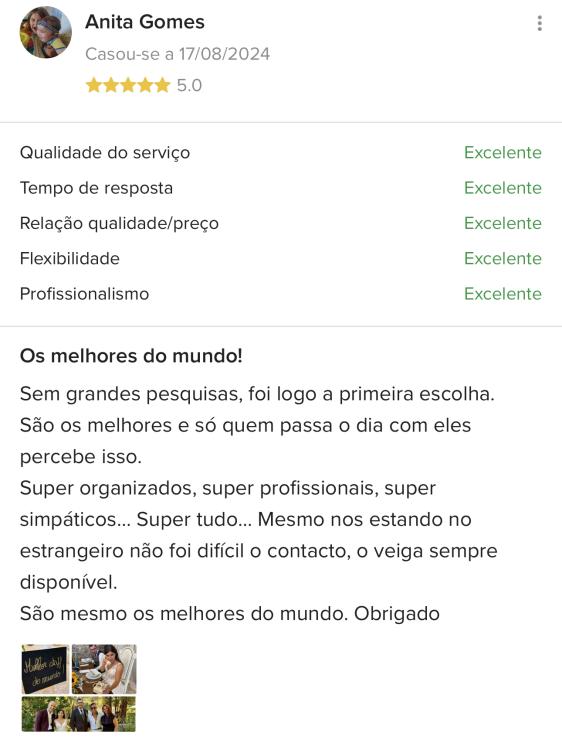
Task: Open the group photo in the review
Action: [79, 714]
